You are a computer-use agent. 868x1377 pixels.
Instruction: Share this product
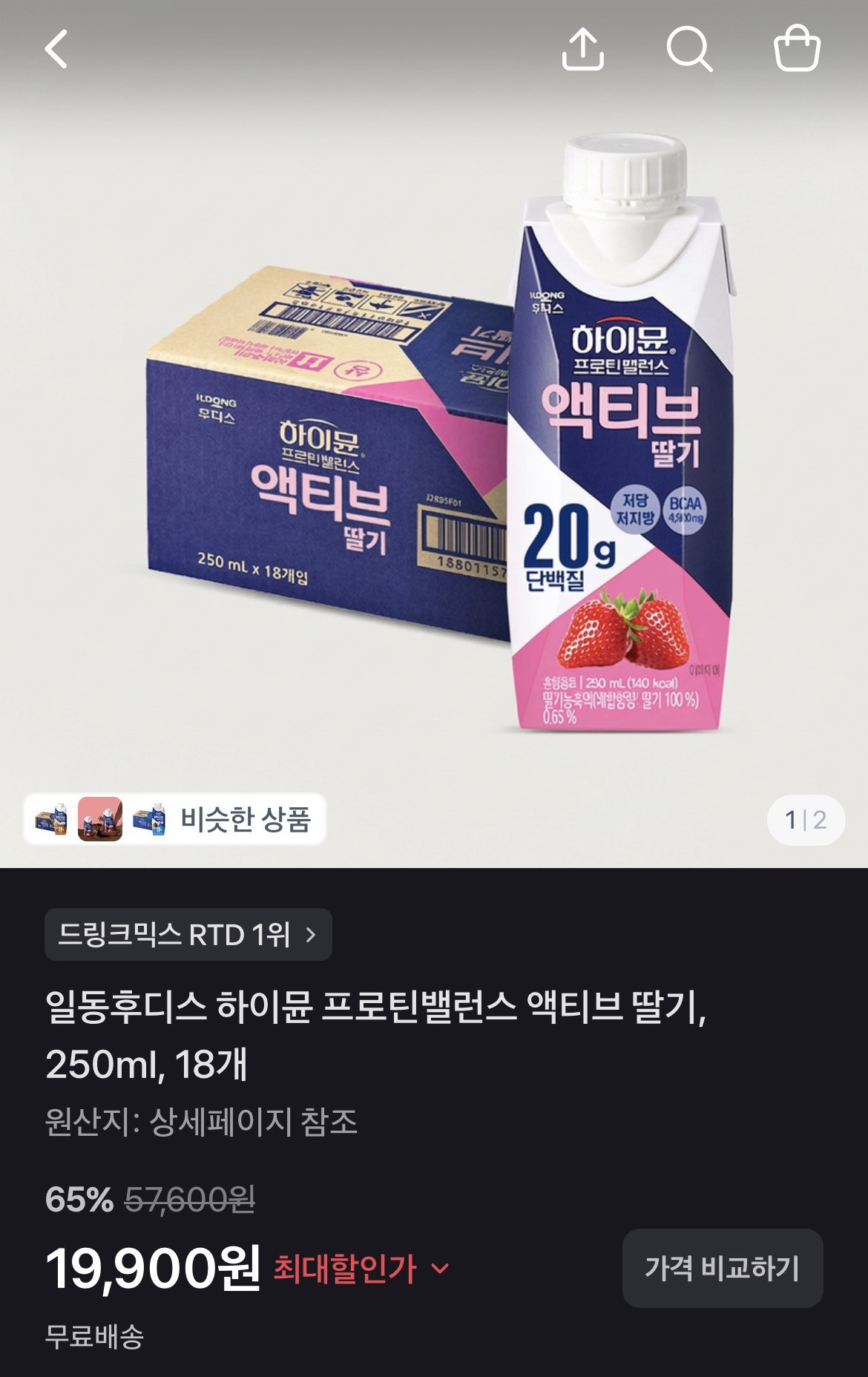(x=582, y=49)
